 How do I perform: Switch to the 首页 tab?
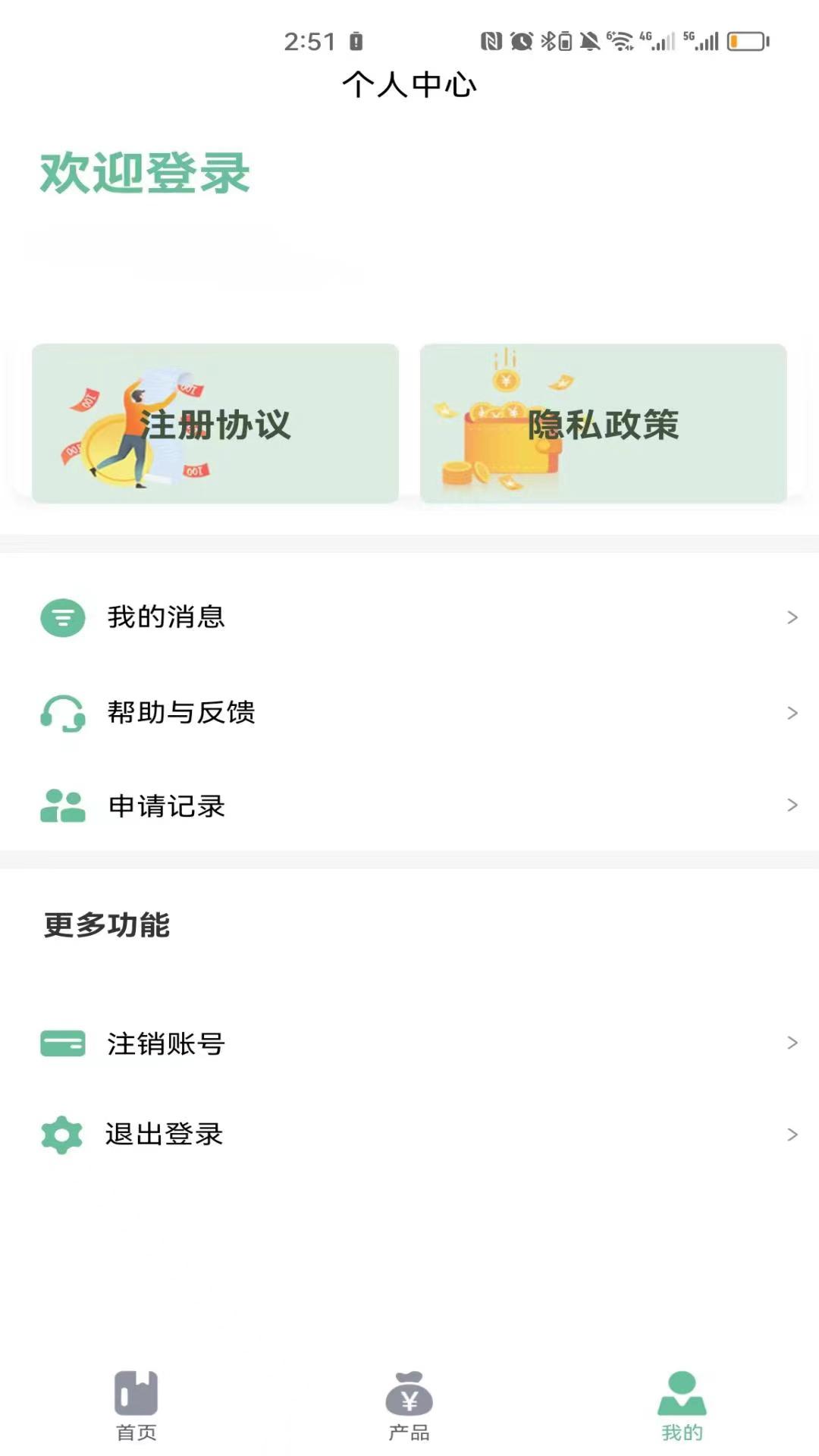[x=136, y=1404]
